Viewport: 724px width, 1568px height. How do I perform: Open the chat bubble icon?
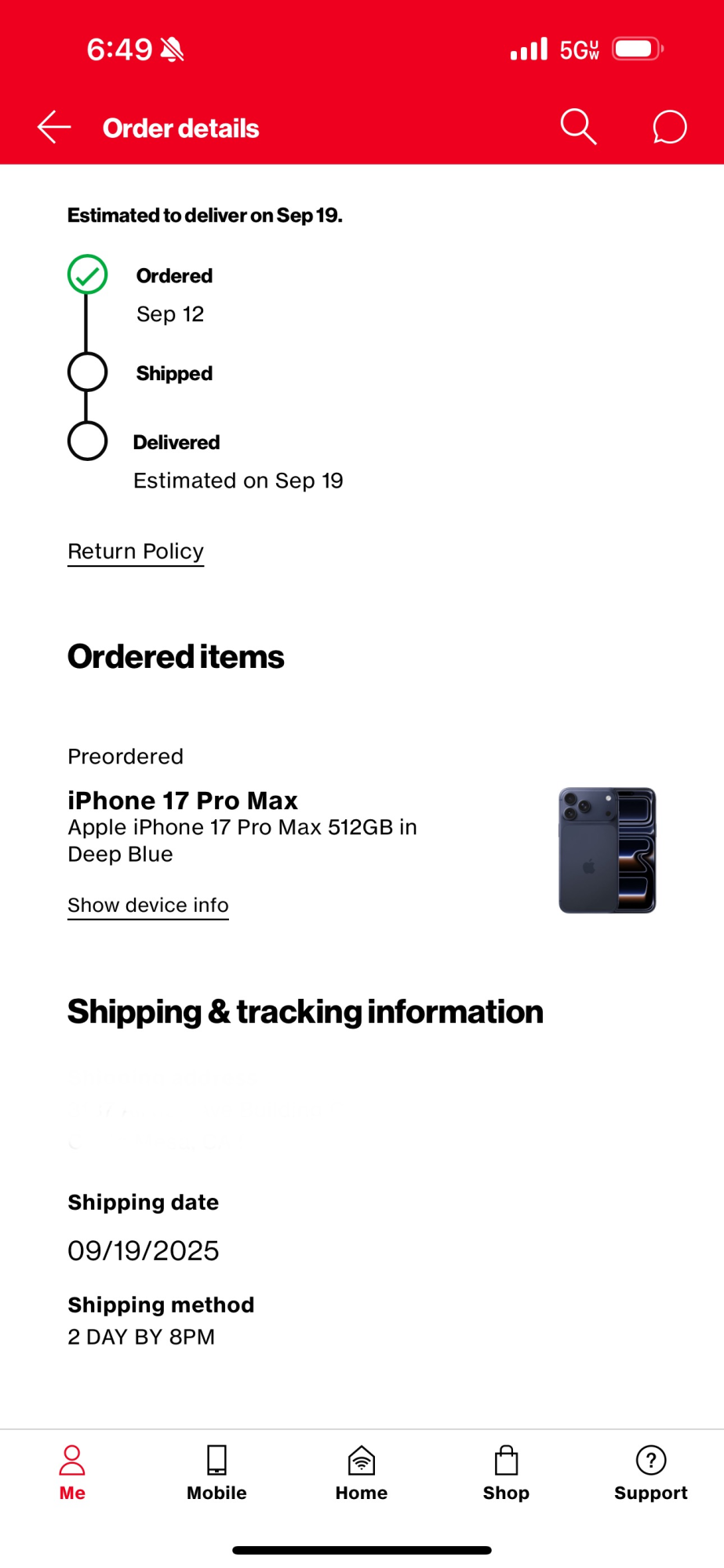(x=669, y=127)
